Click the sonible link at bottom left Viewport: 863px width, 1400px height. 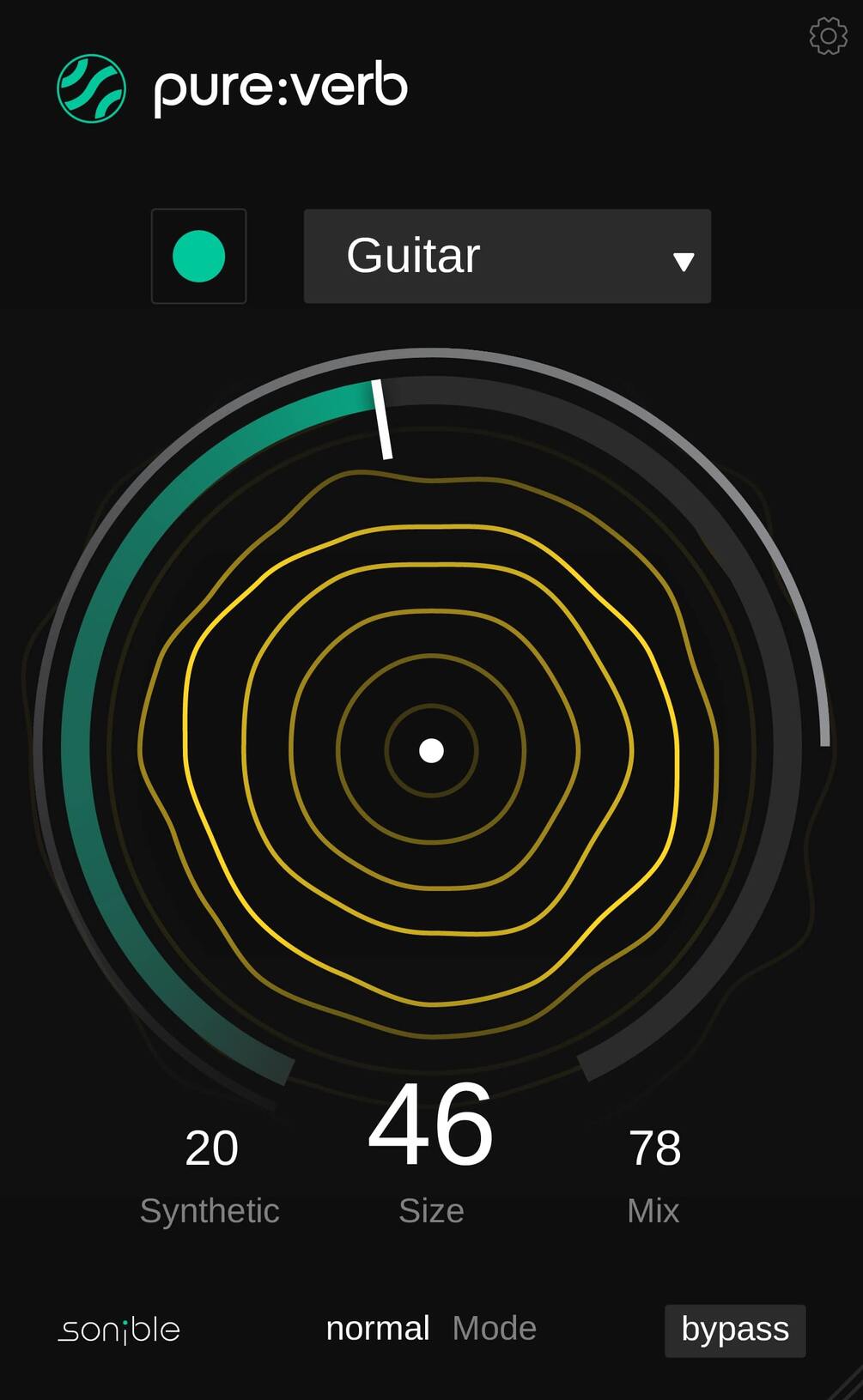[120, 1330]
